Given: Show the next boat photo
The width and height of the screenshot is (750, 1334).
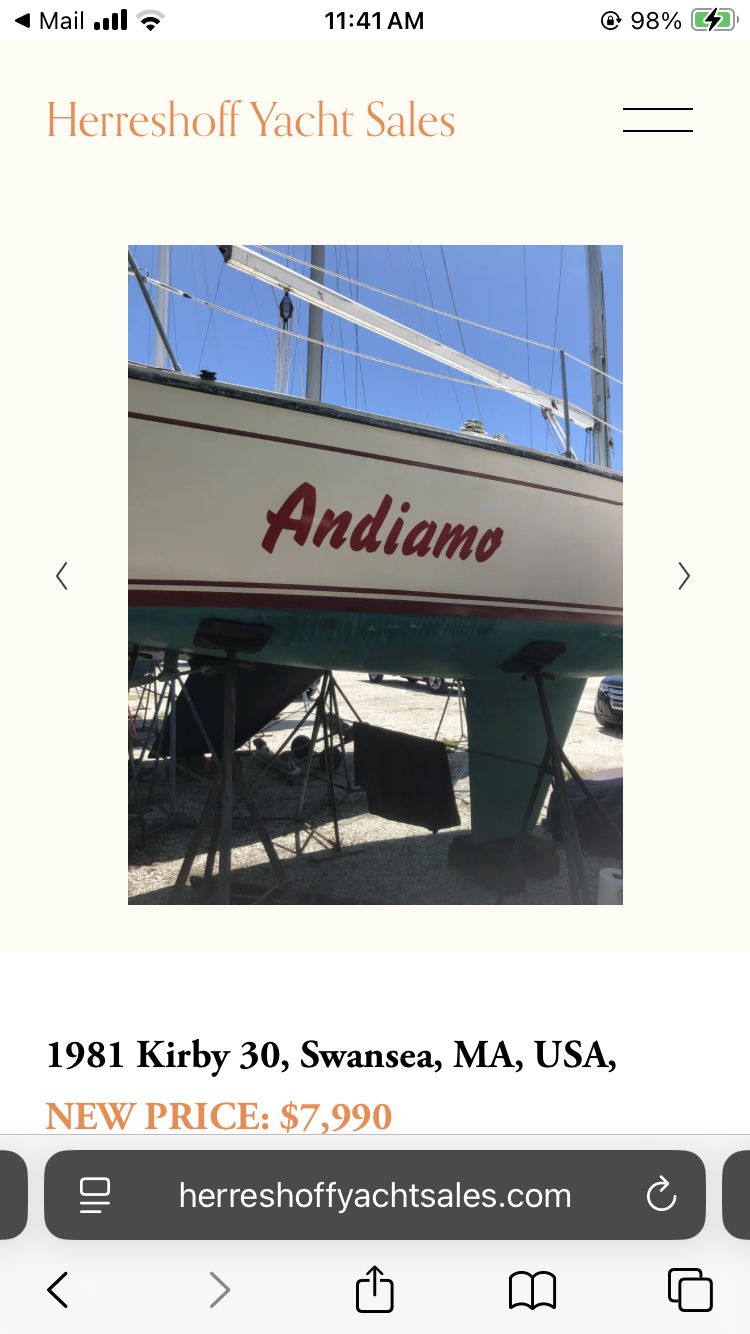Looking at the screenshot, I should (684, 576).
